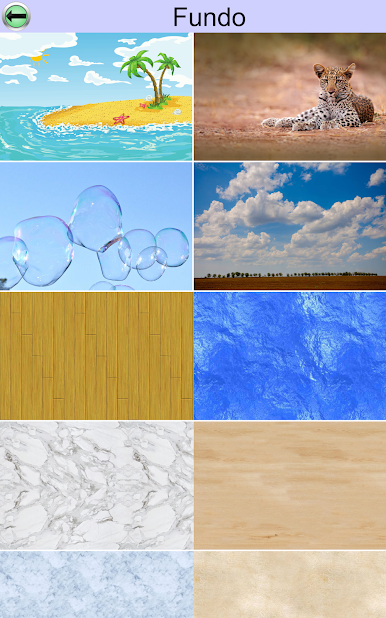The width and height of the screenshot is (386, 618).
Task: Select the cartoon beach island background
Action: pos(96,97)
